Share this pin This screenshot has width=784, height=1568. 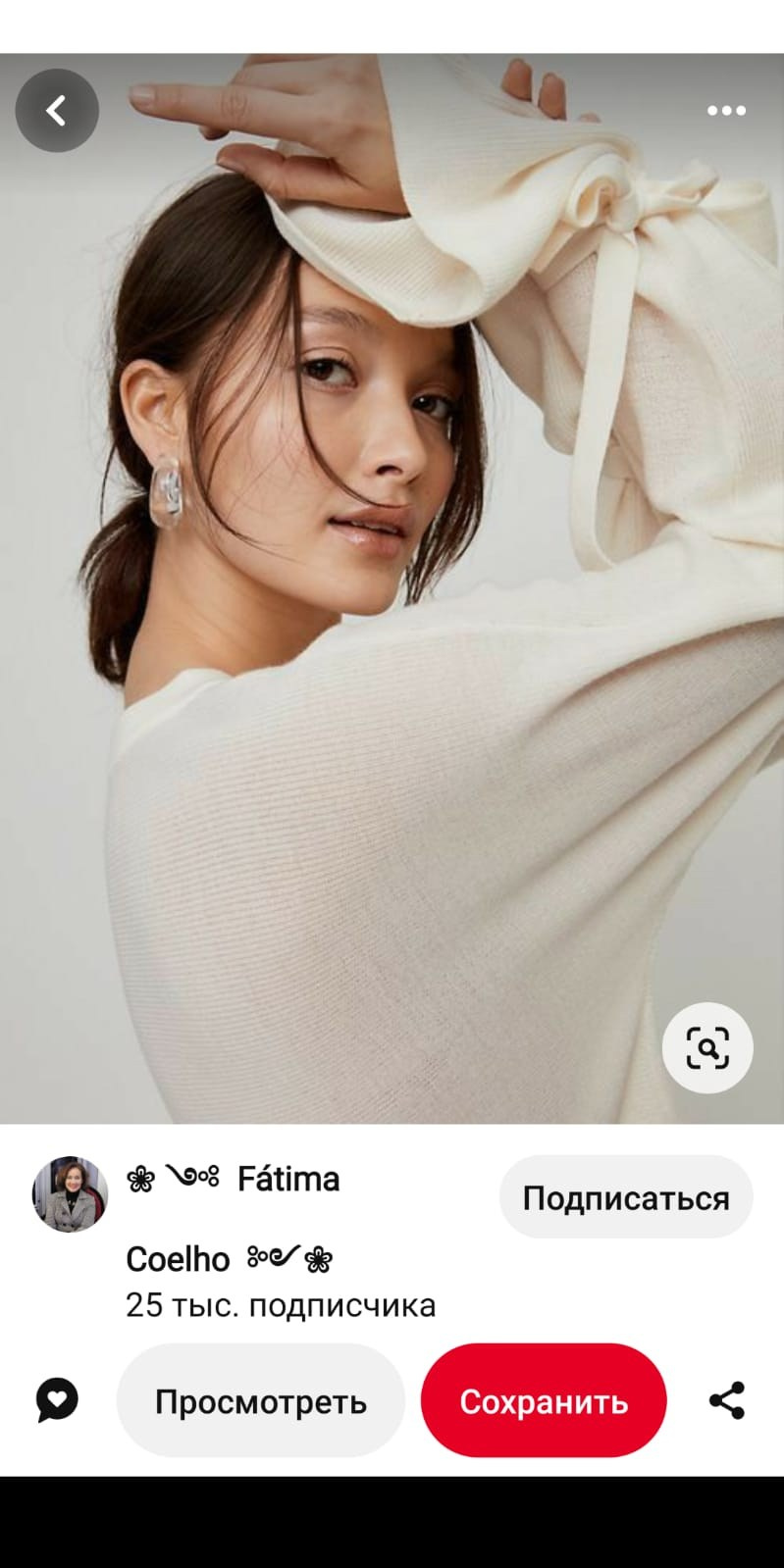tap(726, 1400)
